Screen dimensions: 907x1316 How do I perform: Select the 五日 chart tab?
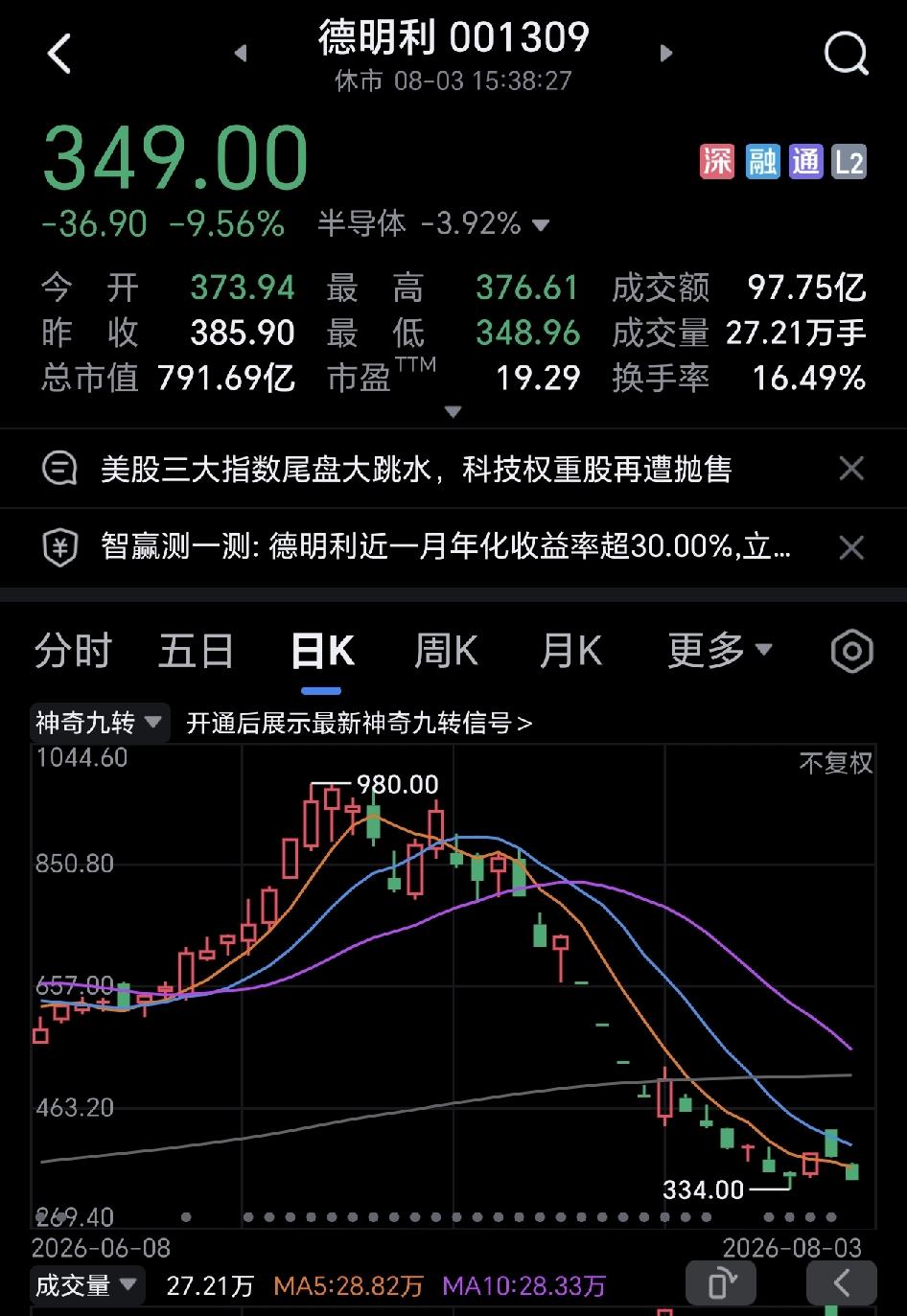(197, 652)
